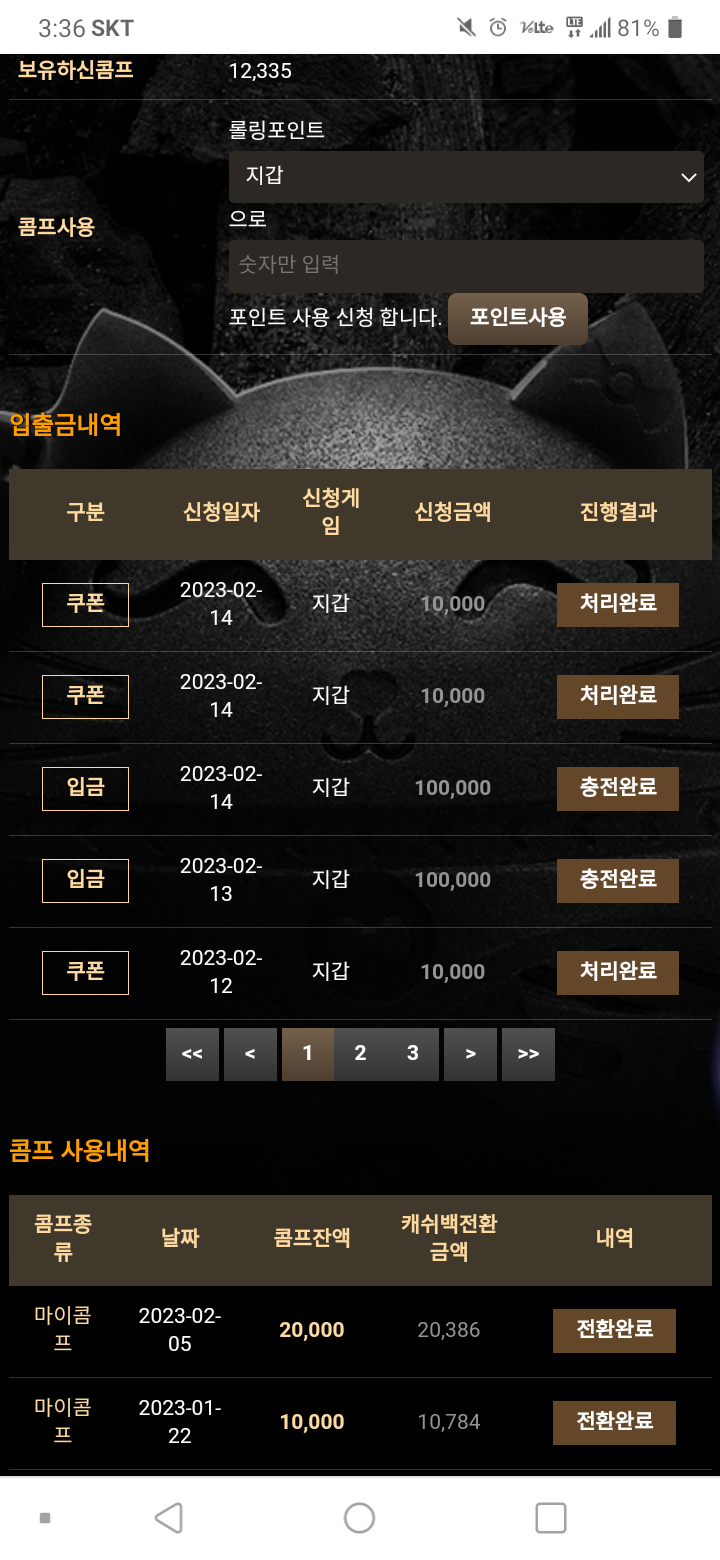Expand the 지갑 dropdown selector
The width and height of the screenshot is (720, 1560).
pos(465,177)
